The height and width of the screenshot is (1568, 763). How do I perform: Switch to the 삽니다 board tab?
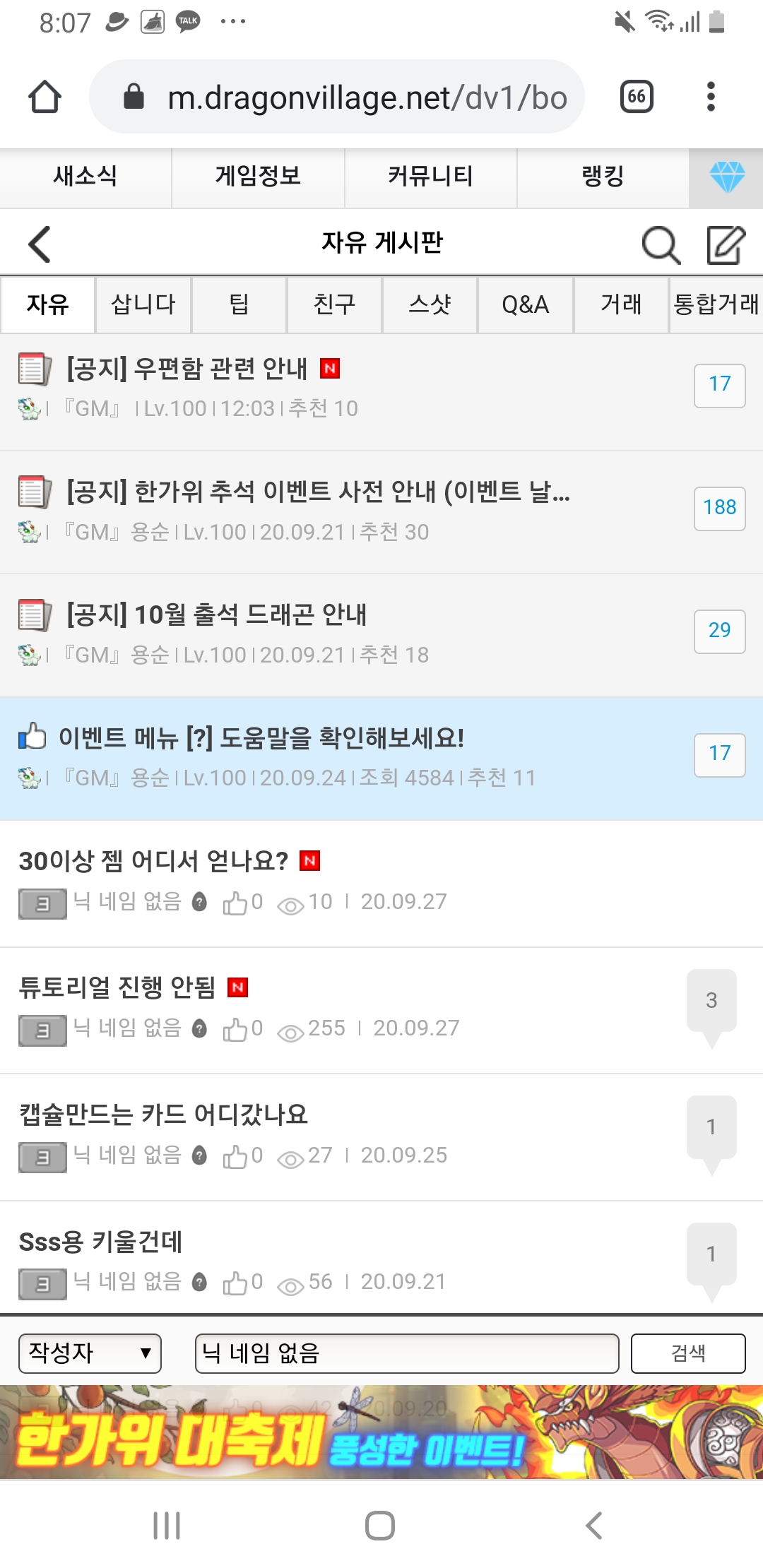(143, 304)
